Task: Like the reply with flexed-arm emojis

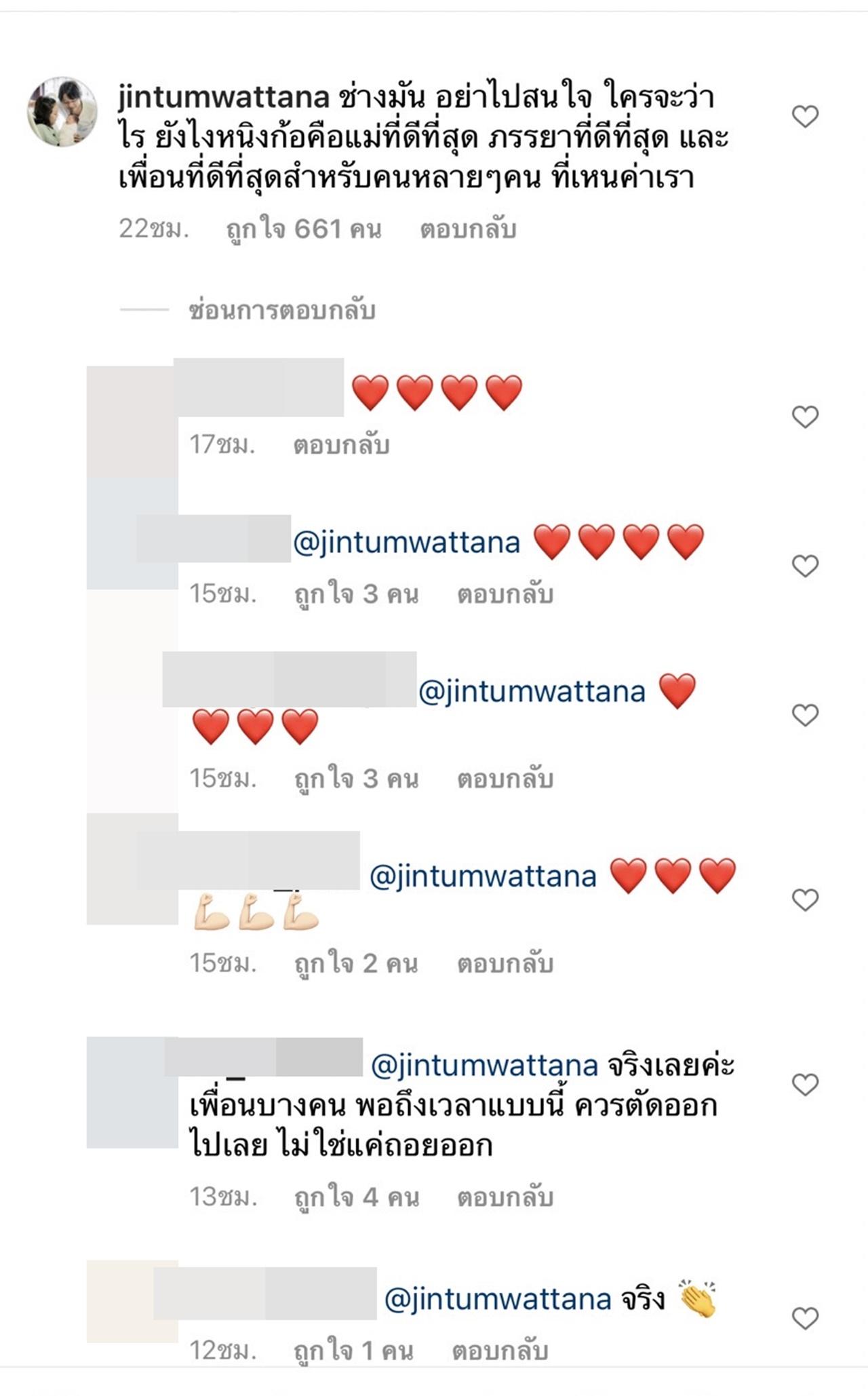Action: (805, 899)
